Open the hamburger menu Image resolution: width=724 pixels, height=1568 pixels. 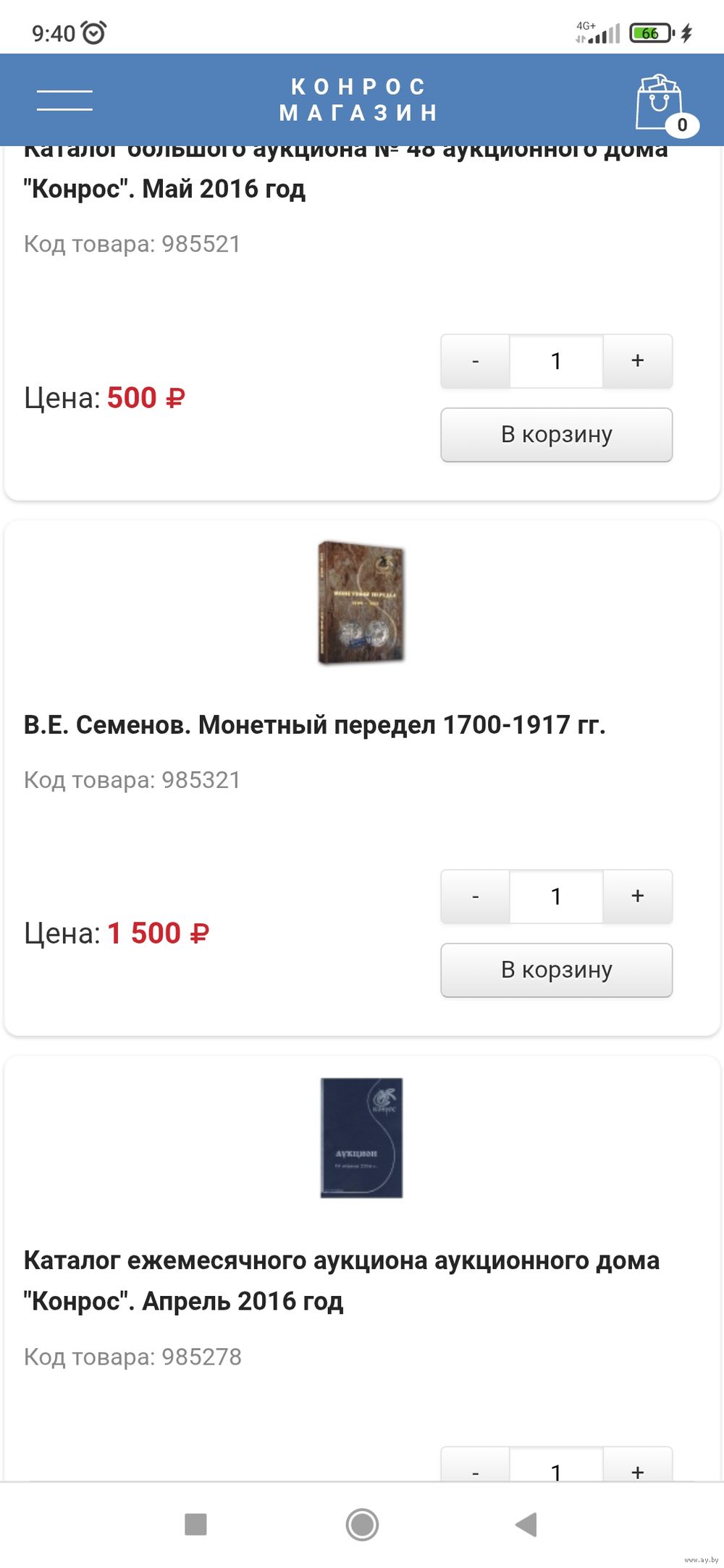coord(64,101)
